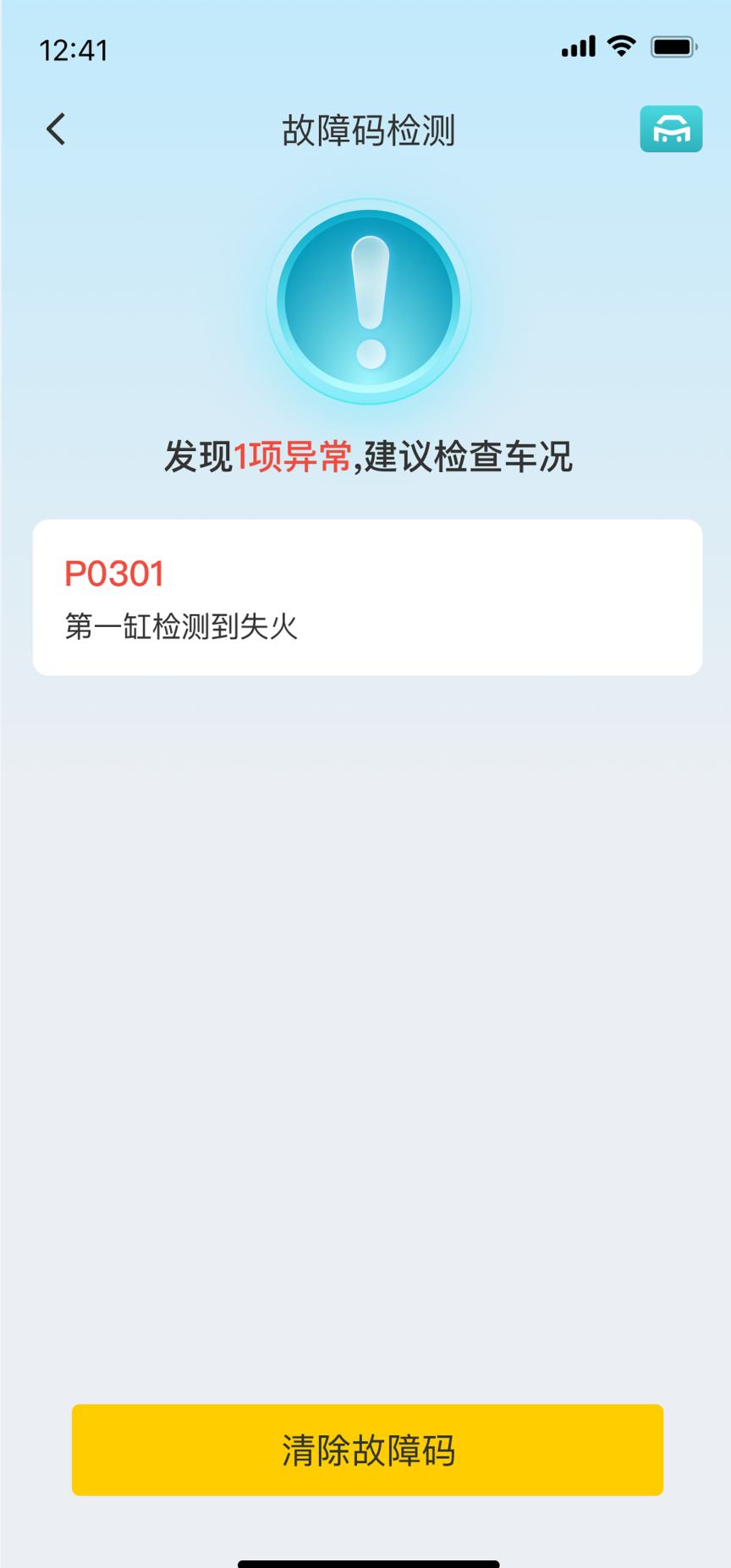Open the car icon in top bar

pos(670,129)
